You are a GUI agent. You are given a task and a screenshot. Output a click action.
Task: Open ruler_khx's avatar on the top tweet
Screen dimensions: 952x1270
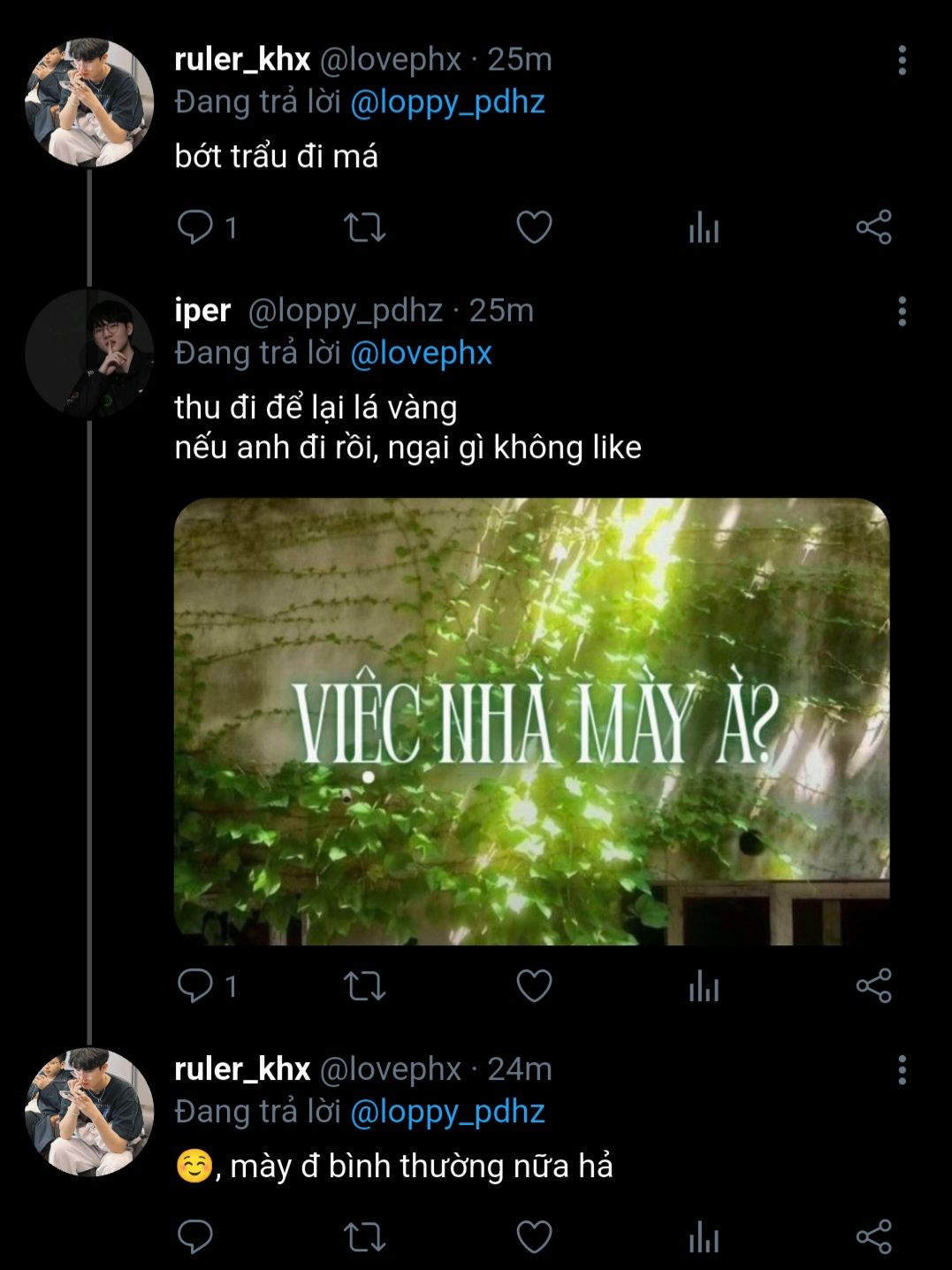[89, 103]
